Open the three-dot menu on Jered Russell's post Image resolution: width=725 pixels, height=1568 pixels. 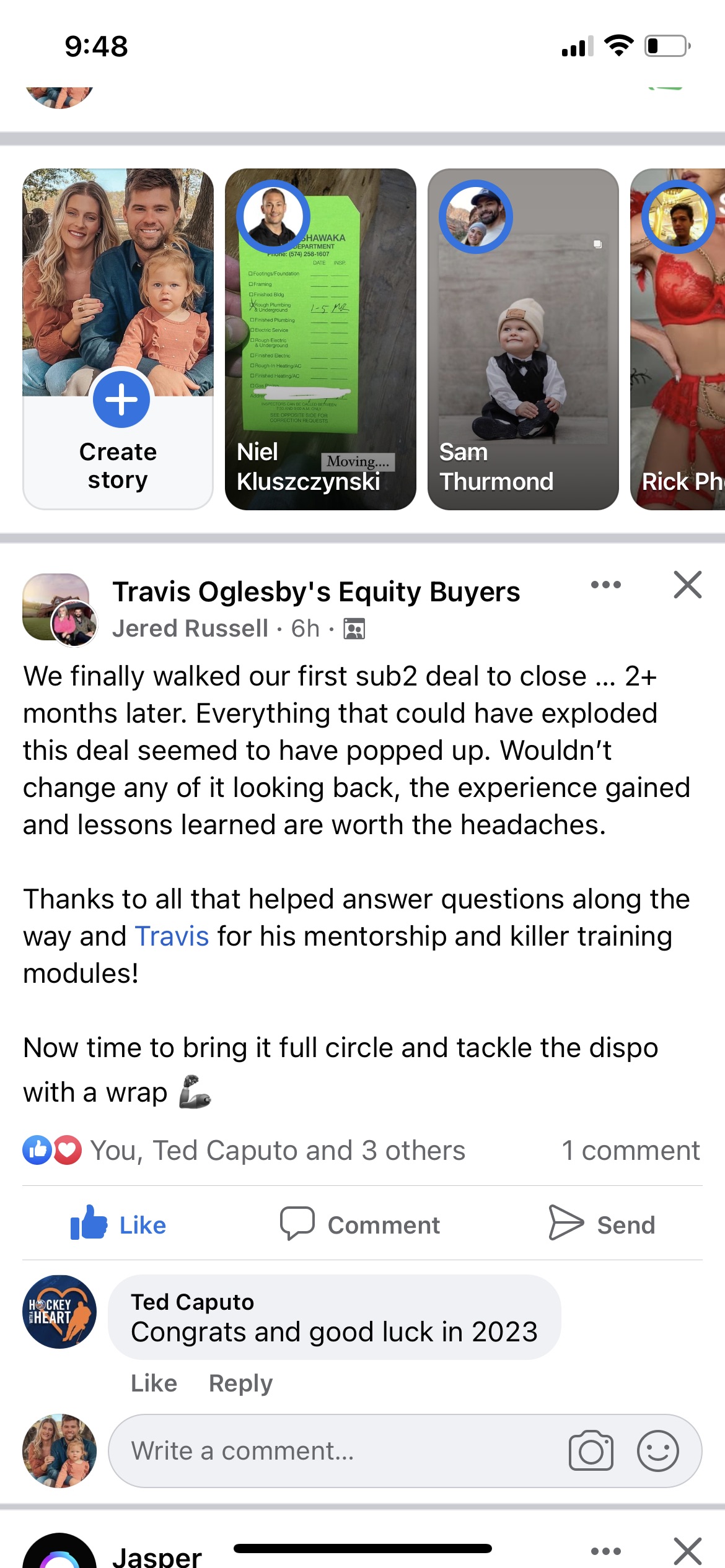click(x=605, y=585)
